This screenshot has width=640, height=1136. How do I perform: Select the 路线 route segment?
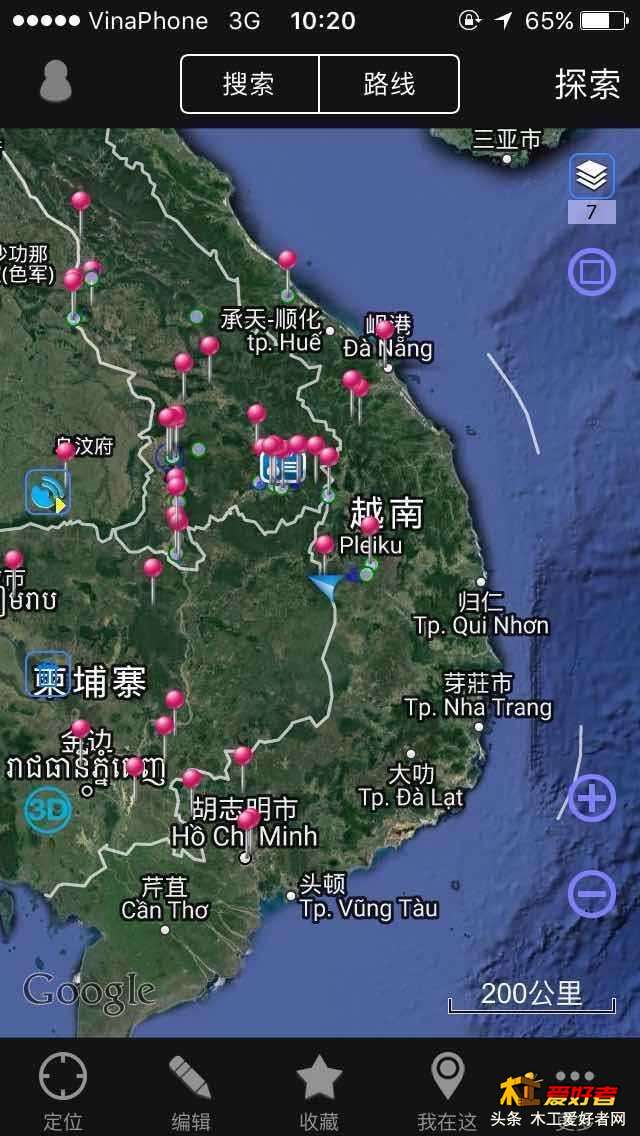pyautogui.click(x=389, y=84)
